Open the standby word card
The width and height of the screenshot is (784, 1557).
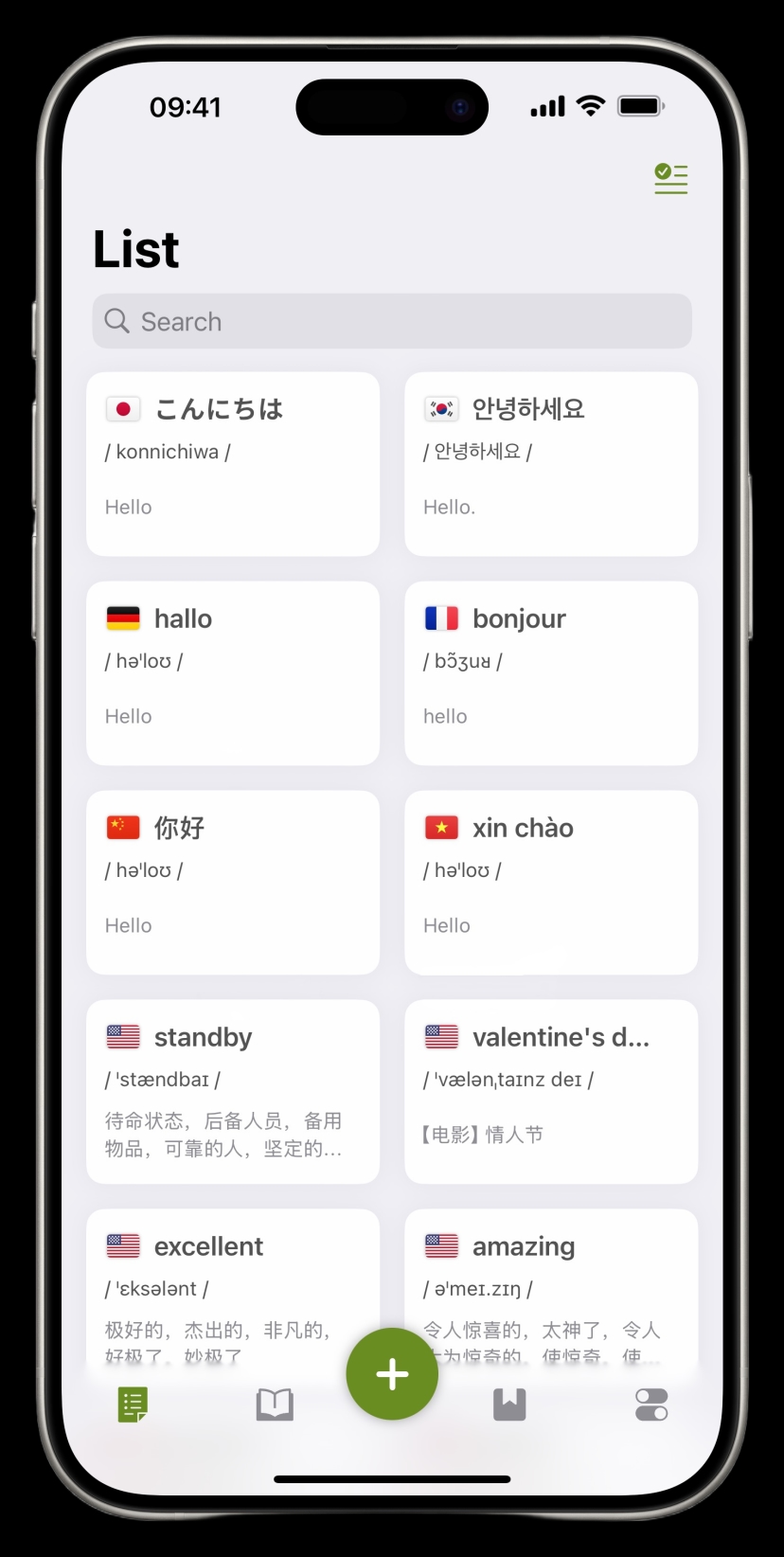tap(233, 1091)
